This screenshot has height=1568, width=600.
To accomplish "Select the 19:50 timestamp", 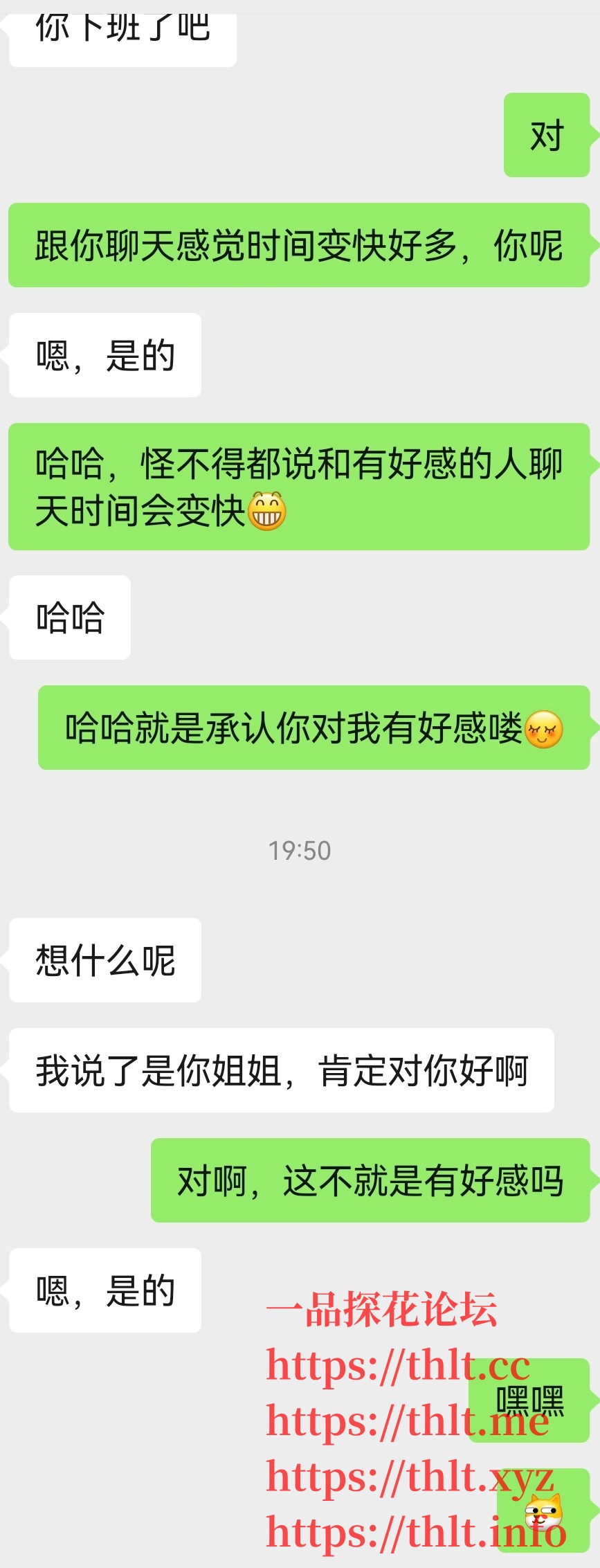I will coord(300,851).
